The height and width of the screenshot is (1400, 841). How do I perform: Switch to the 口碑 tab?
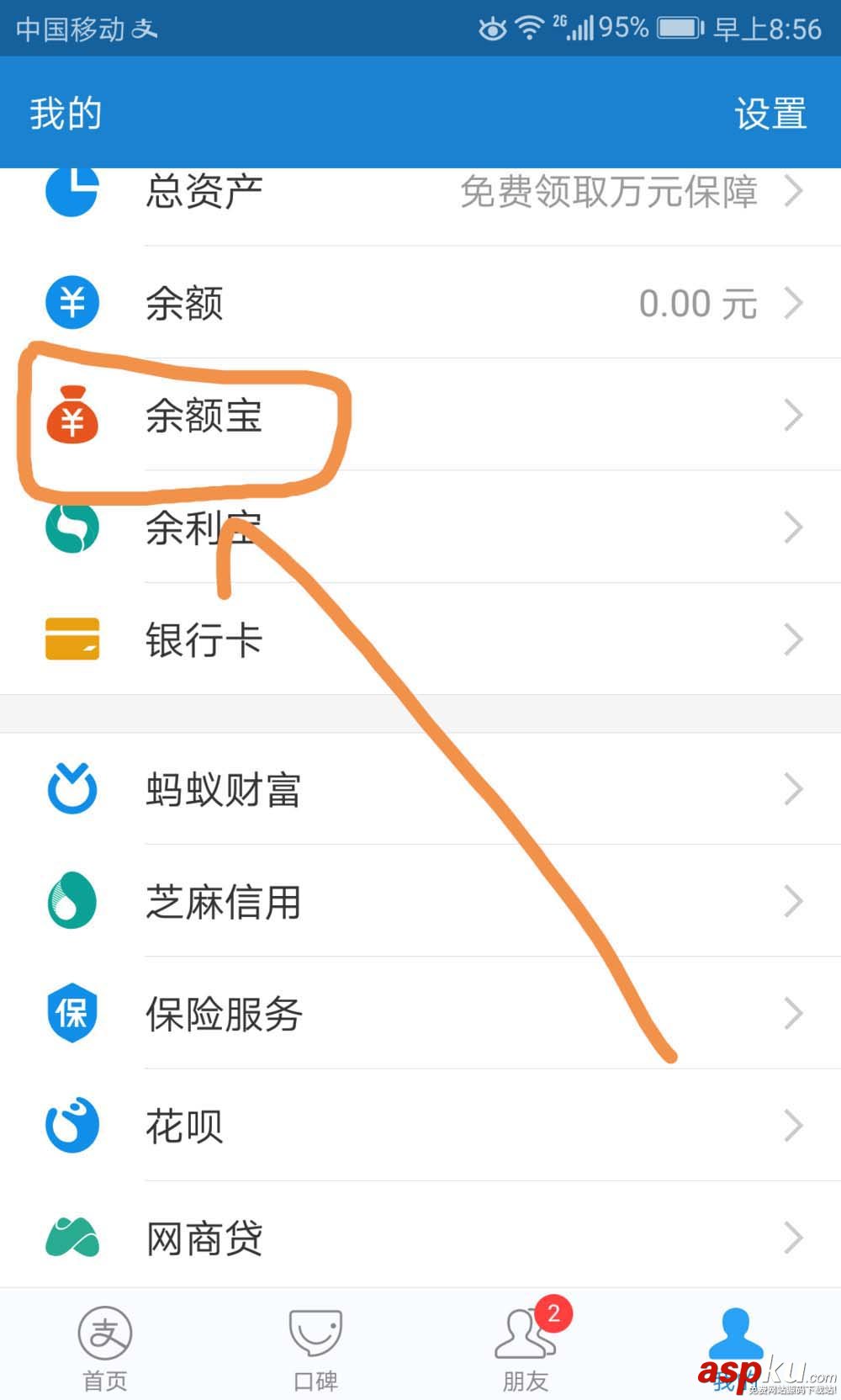[x=315, y=1346]
